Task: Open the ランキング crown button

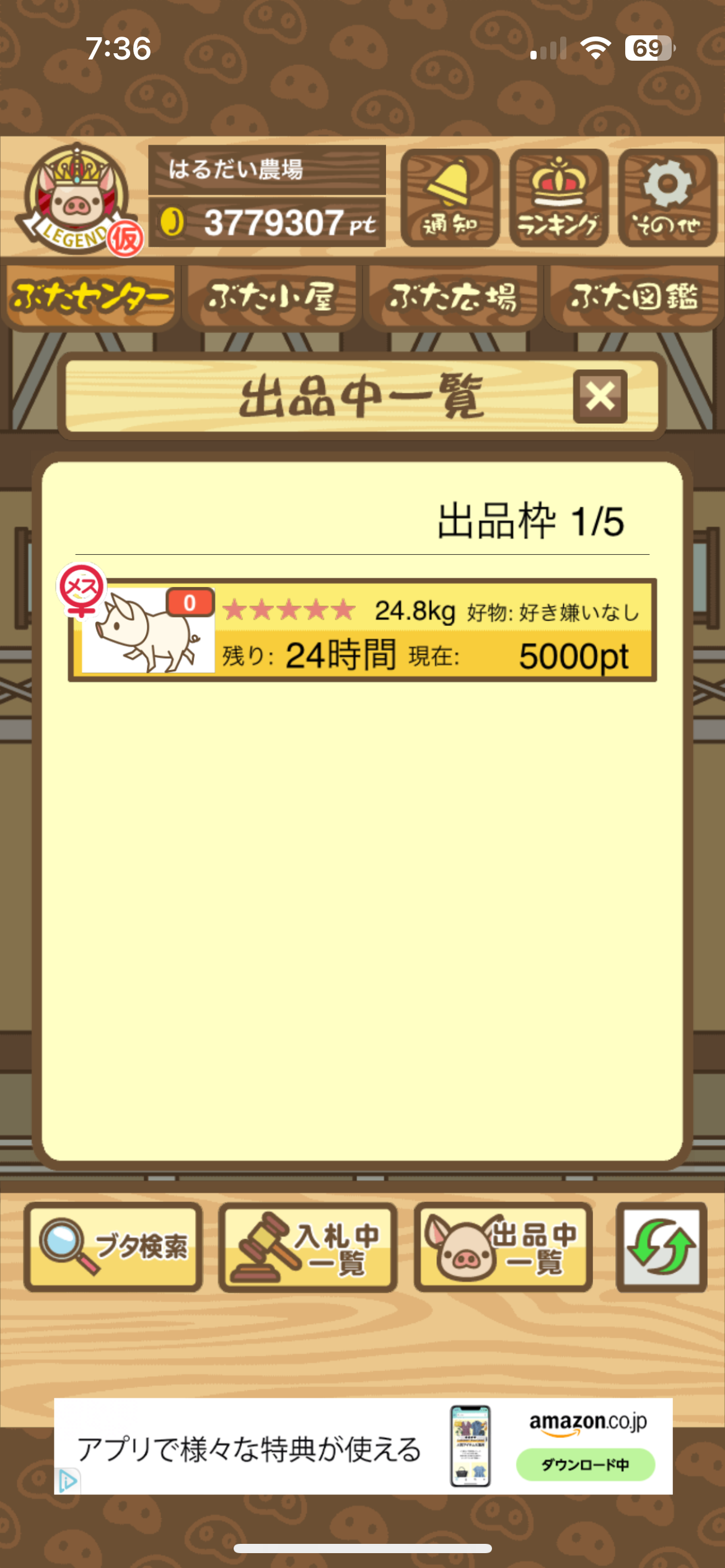Action: point(558,198)
